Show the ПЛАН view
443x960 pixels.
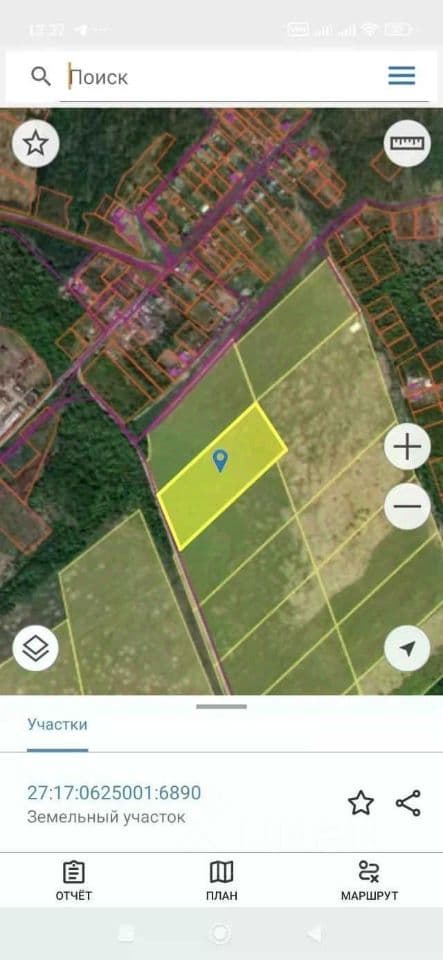click(222, 880)
